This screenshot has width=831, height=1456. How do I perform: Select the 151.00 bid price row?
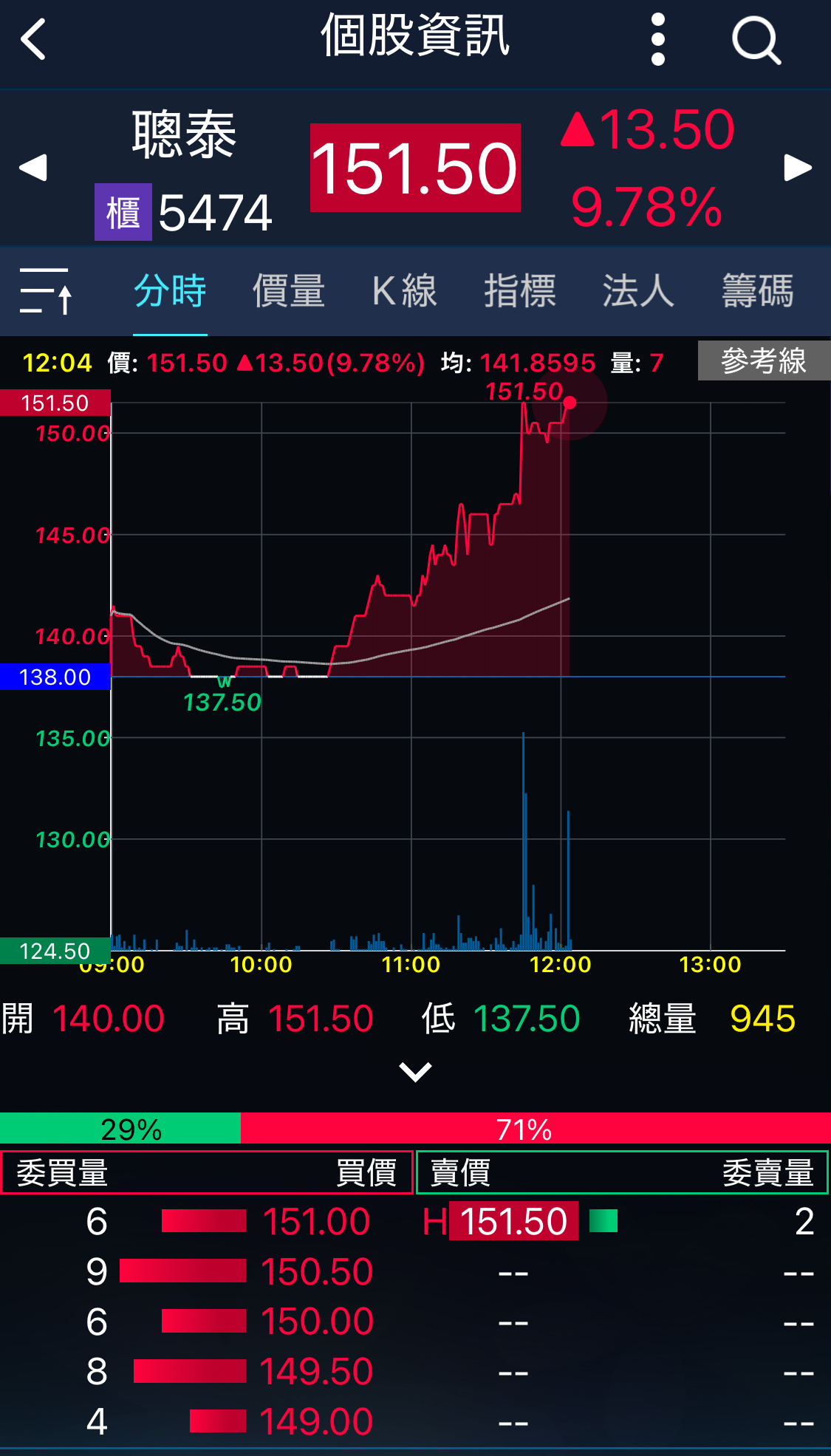tap(207, 1221)
